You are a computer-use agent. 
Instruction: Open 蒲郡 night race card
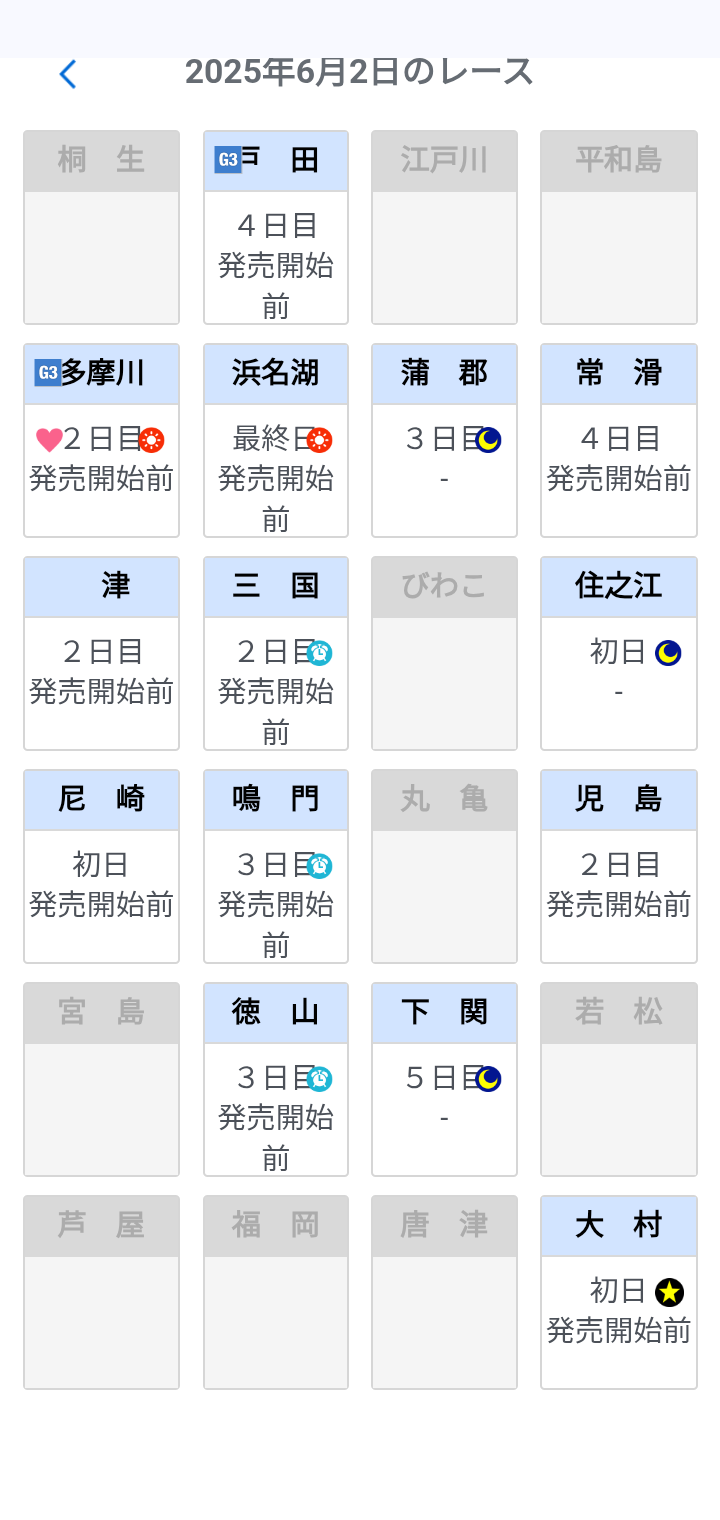444,441
